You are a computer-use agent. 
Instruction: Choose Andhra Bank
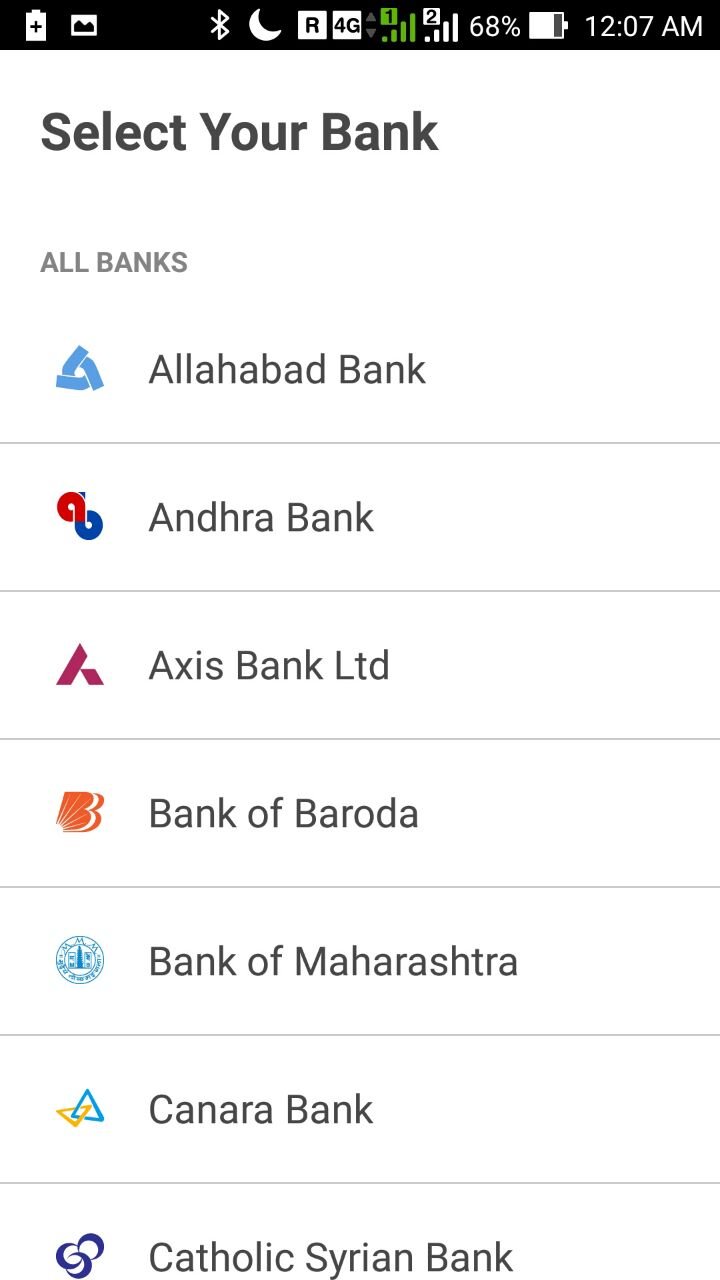tap(261, 518)
